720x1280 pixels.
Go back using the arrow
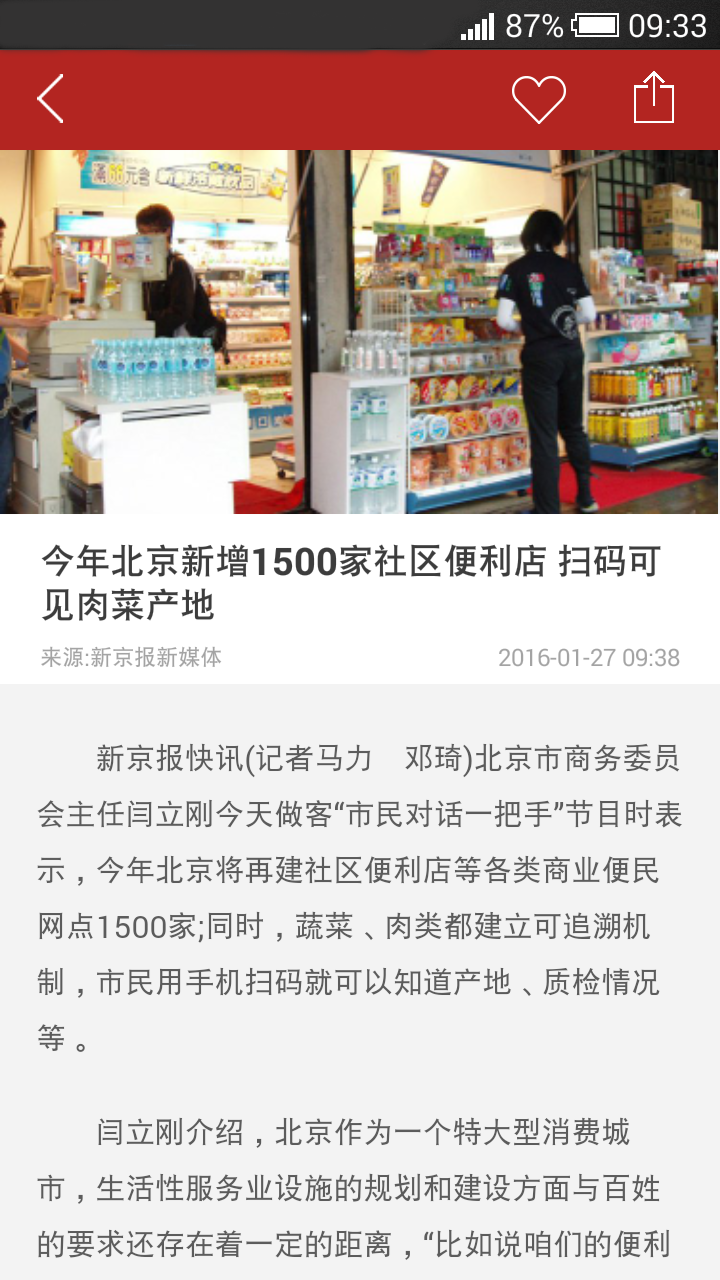coord(50,99)
